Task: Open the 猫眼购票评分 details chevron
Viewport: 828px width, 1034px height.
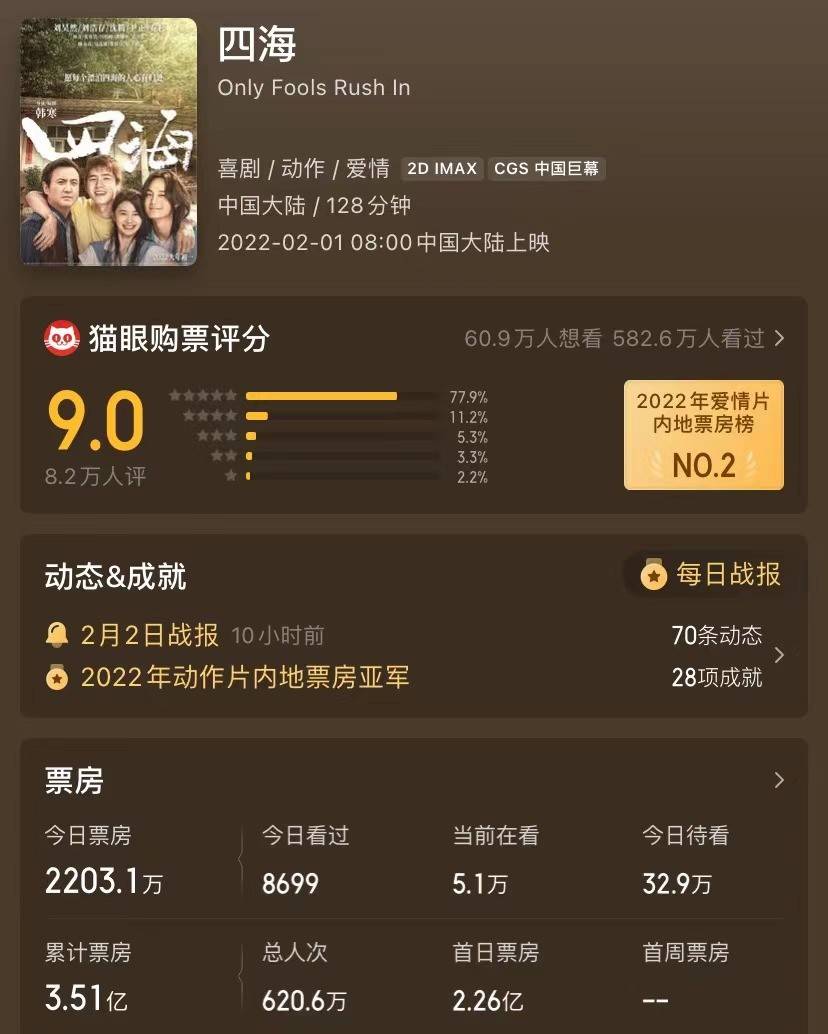Action: 780,339
